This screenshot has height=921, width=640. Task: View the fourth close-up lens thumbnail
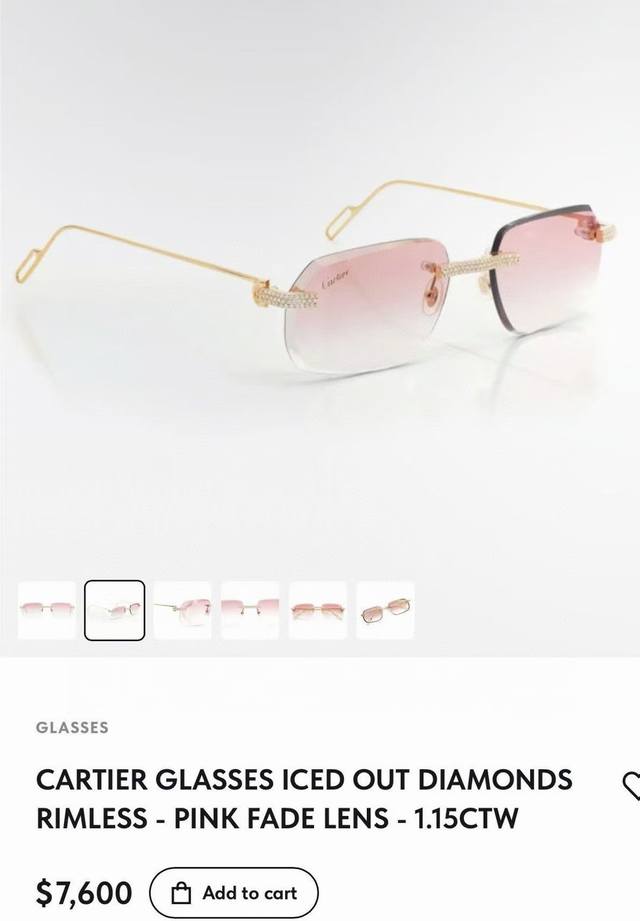(x=250, y=610)
